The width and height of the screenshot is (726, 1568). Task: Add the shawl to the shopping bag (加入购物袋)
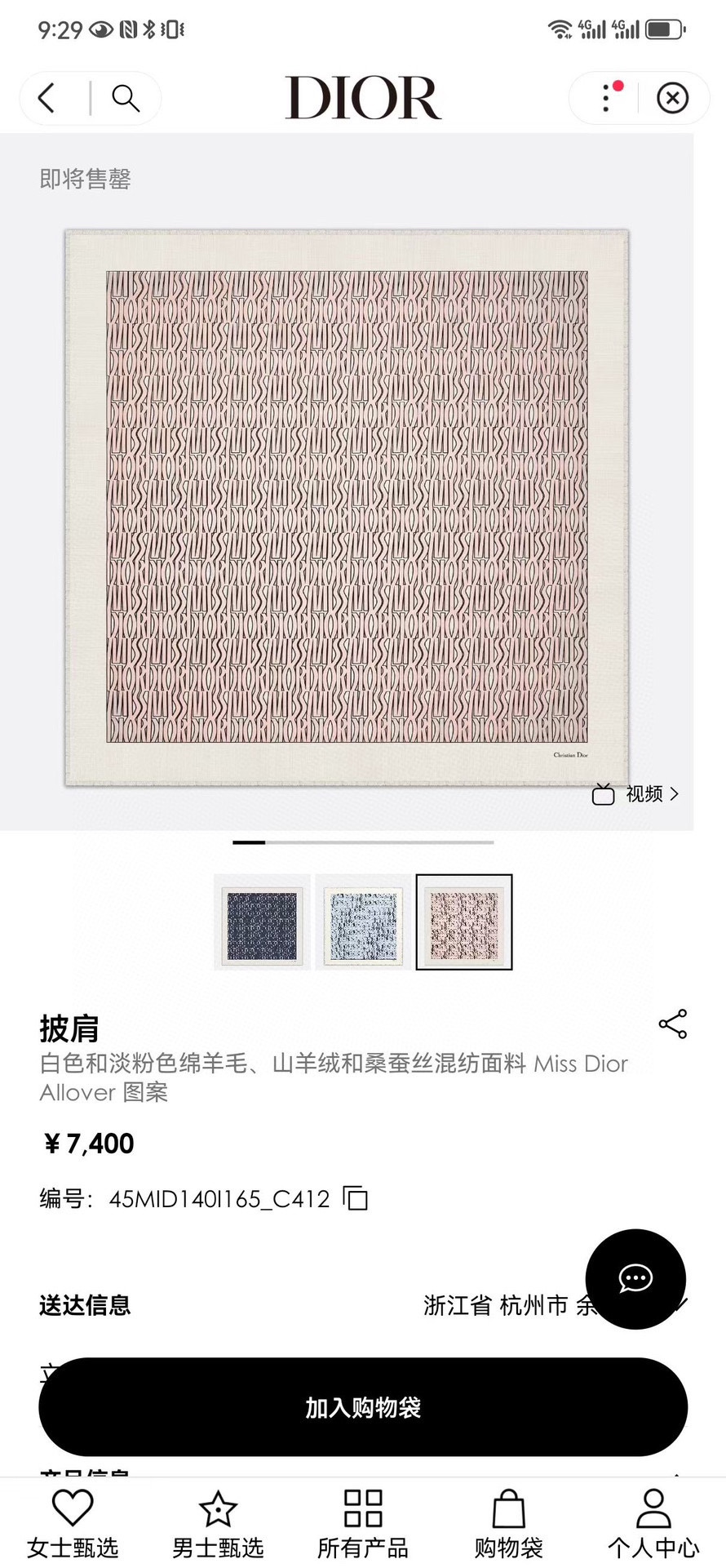tap(363, 1406)
